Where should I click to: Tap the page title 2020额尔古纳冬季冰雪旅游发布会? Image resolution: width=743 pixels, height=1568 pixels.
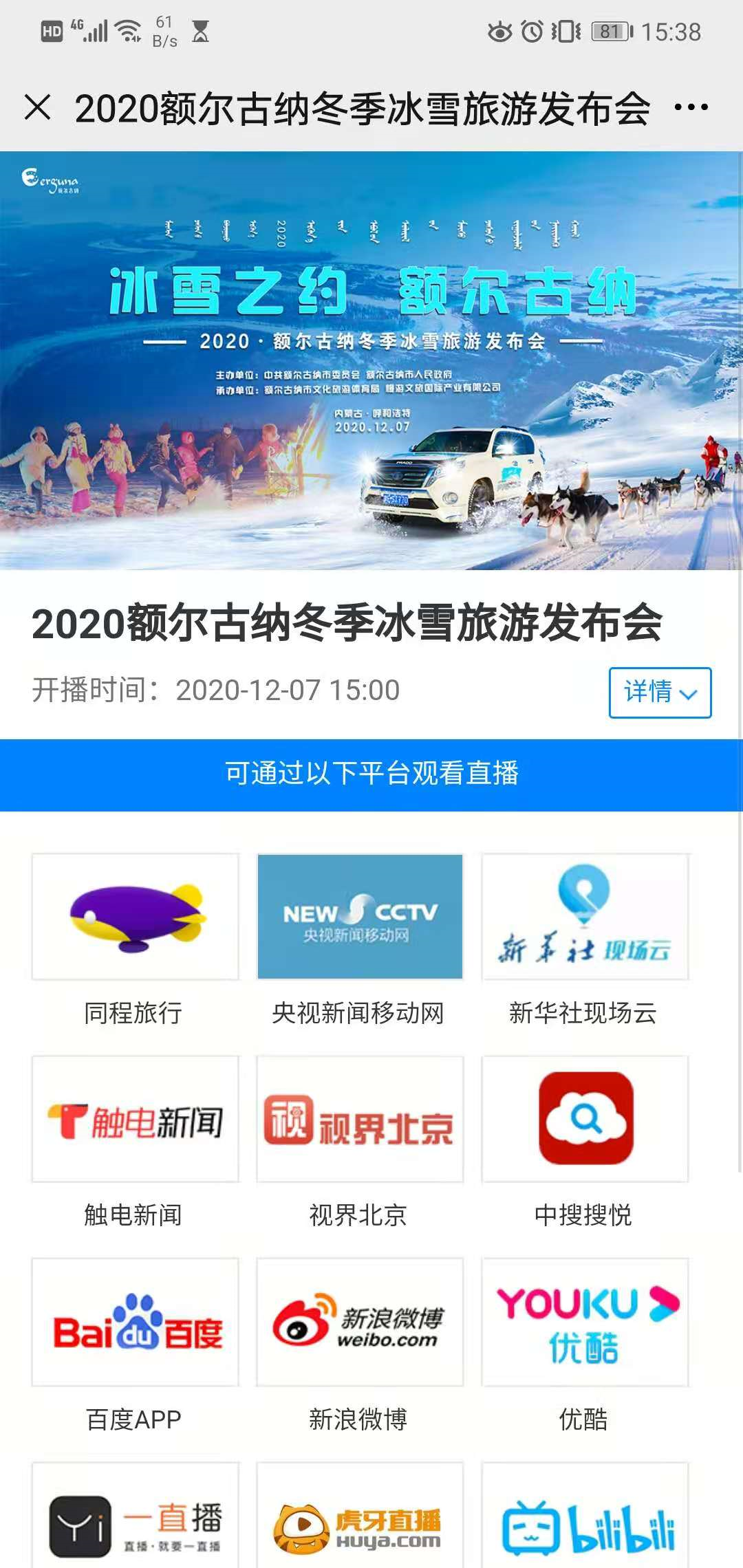[347, 622]
